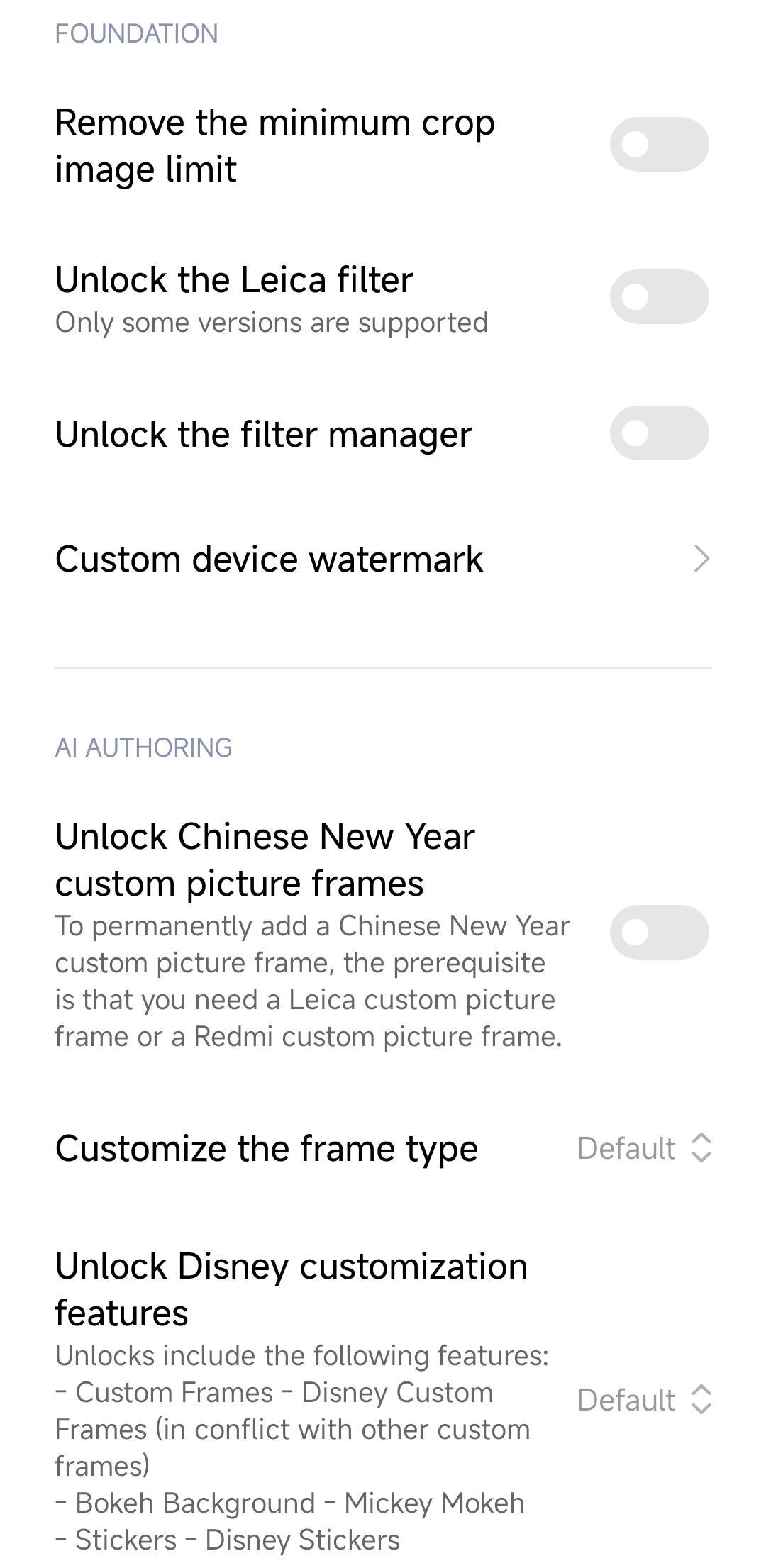Screen dimensions: 766x1568
Task: Choose an option for Unlock Disney customization features
Action: [643, 1400]
